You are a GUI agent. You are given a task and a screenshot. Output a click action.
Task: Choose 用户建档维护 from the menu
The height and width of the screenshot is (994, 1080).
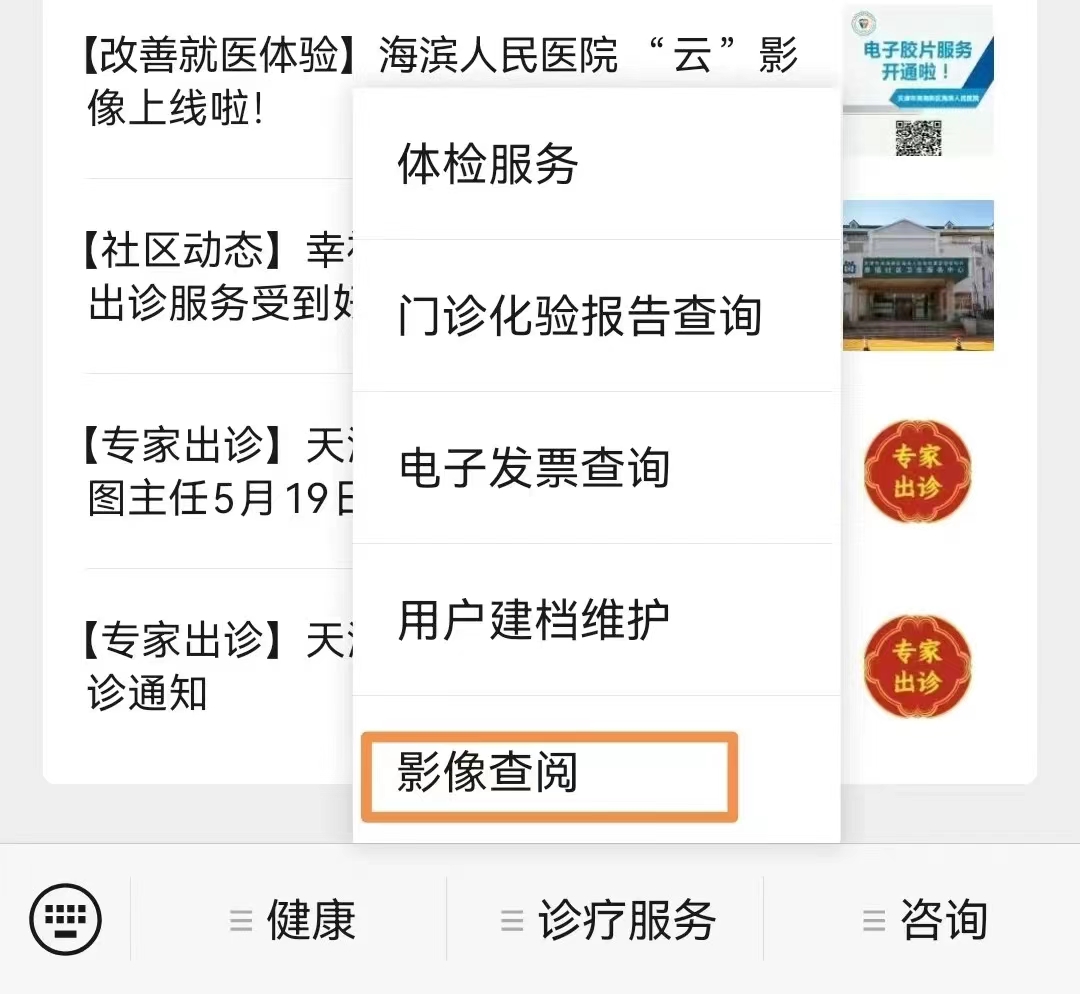pyautogui.click(x=595, y=620)
